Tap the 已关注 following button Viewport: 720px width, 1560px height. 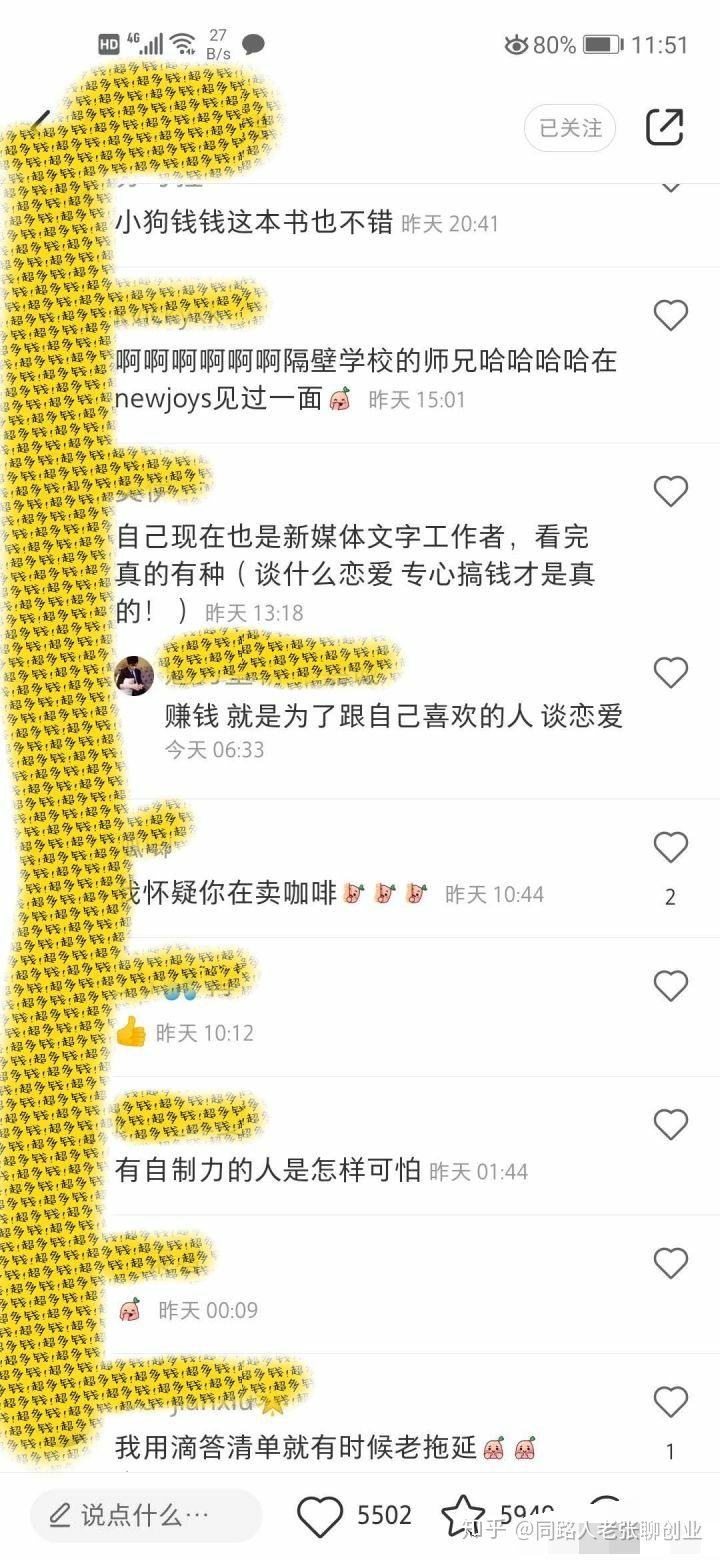click(570, 128)
